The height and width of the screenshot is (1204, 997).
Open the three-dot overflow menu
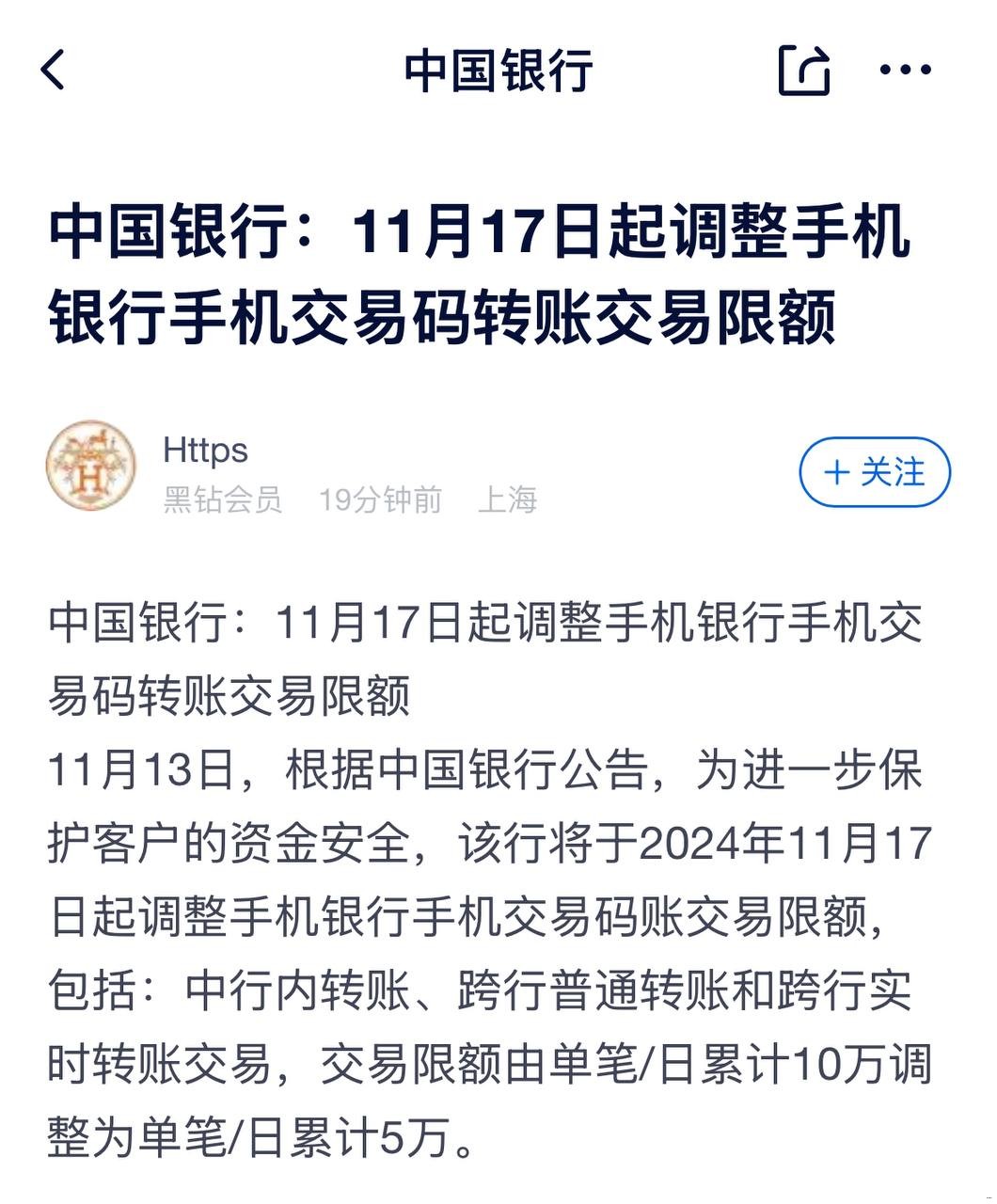(904, 70)
